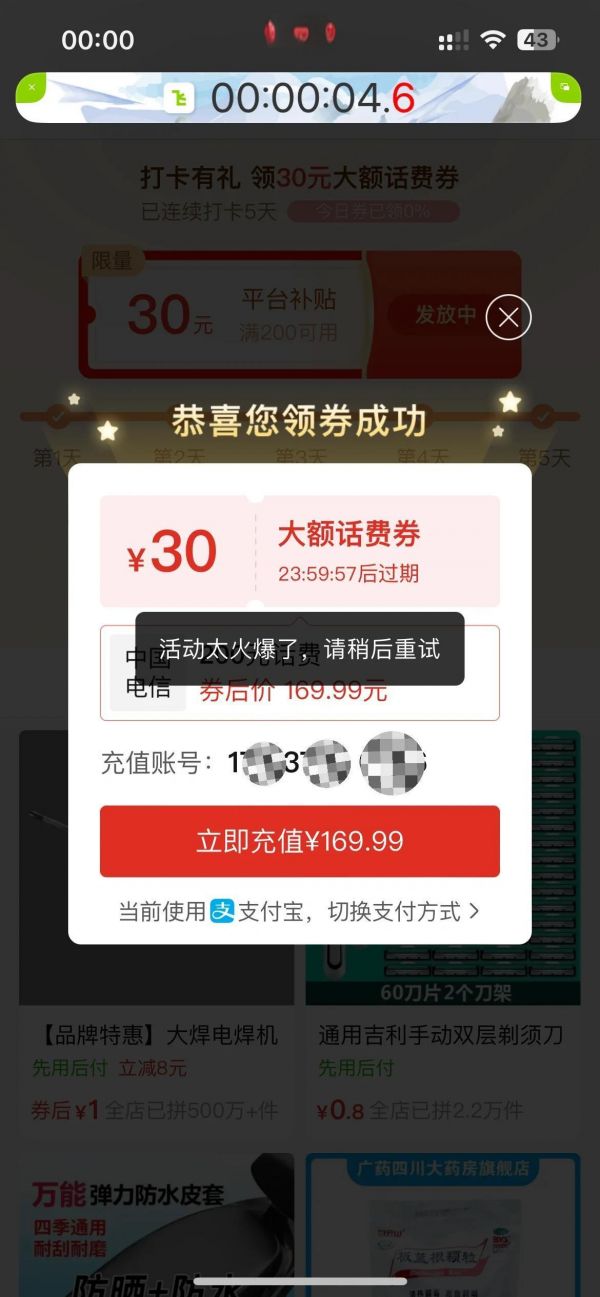Select the 中国电信 recharge option
Image resolution: width=600 pixels, height=1297 pixels.
click(300, 673)
